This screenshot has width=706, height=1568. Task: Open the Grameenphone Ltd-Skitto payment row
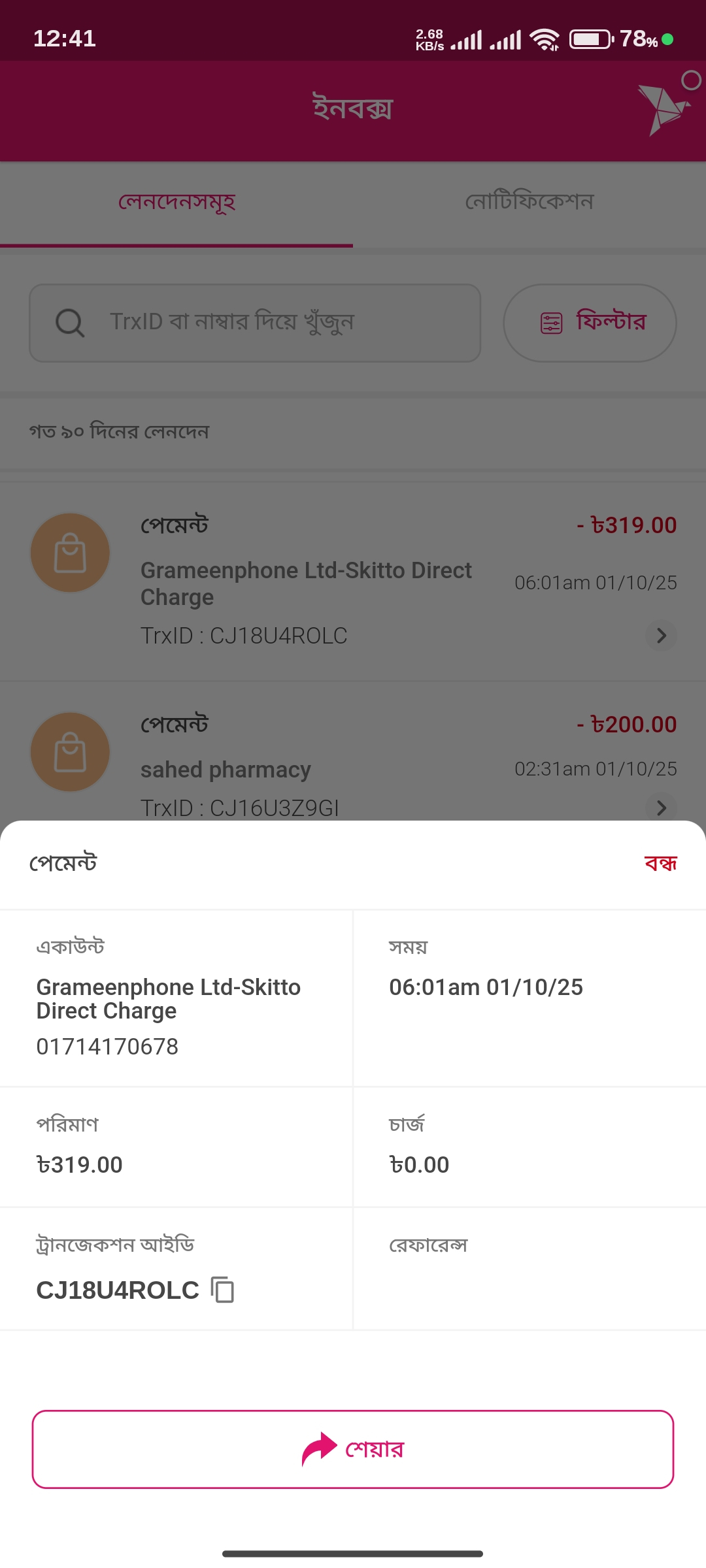pyautogui.click(x=353, y=581)
